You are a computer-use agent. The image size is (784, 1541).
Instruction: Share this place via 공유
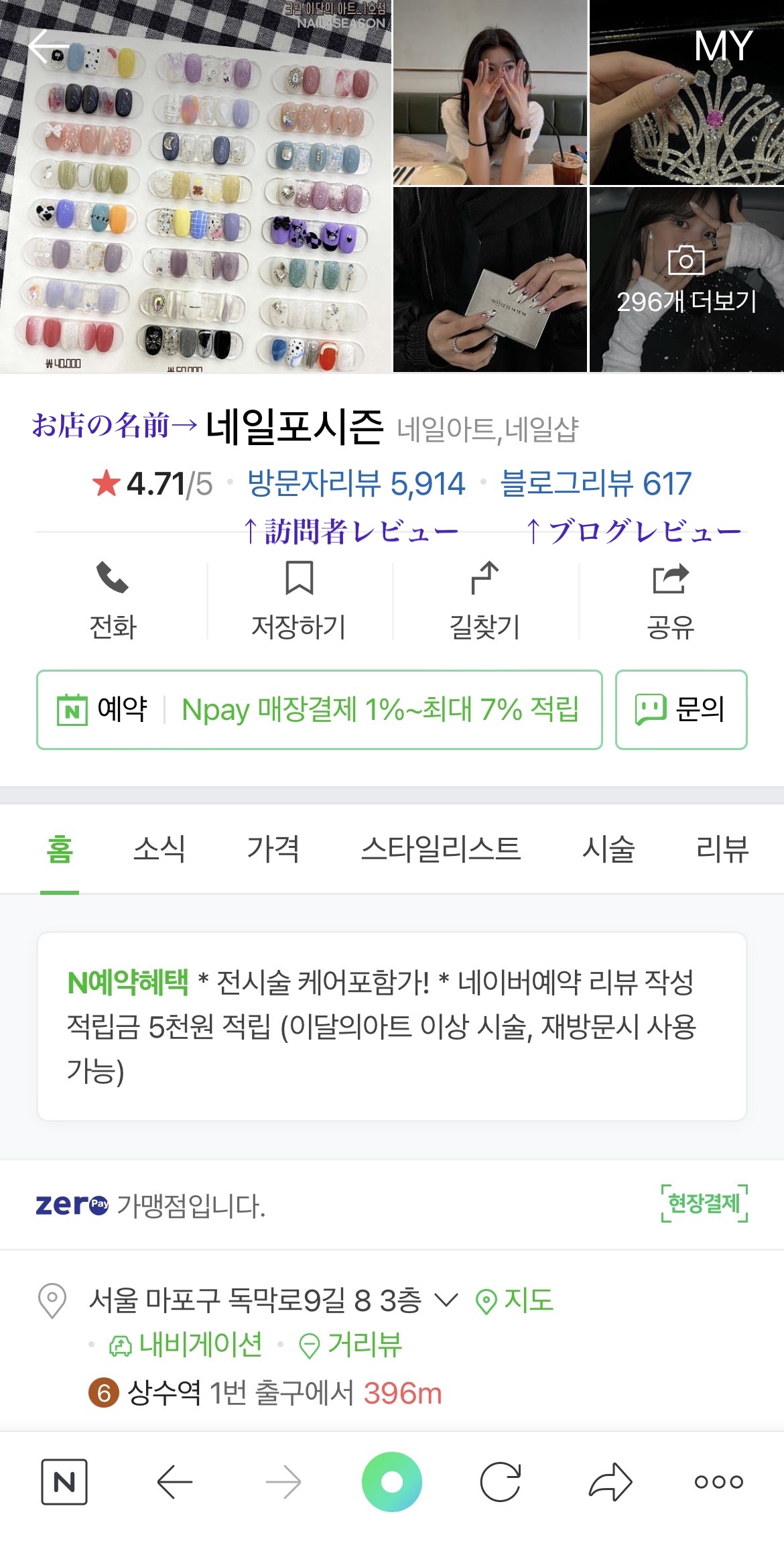tap(670, 601)
